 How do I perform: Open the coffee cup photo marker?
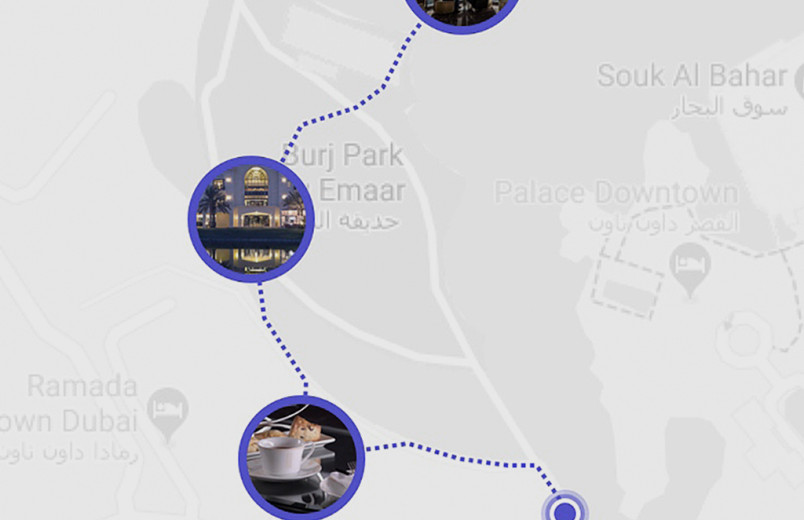pyautogui.click(x=301, y=457)
